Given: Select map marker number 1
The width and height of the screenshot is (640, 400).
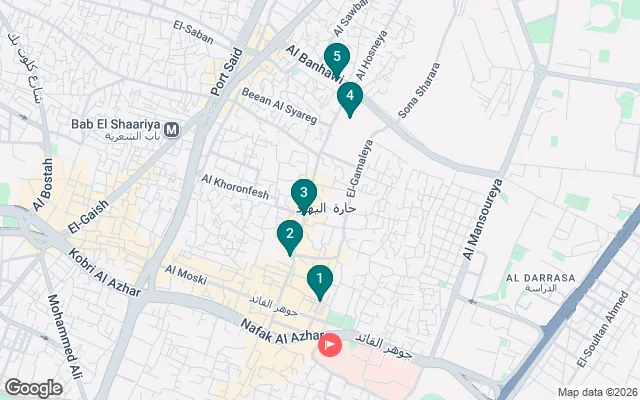Looking at the screenshot, I should (x=318, y=280).
